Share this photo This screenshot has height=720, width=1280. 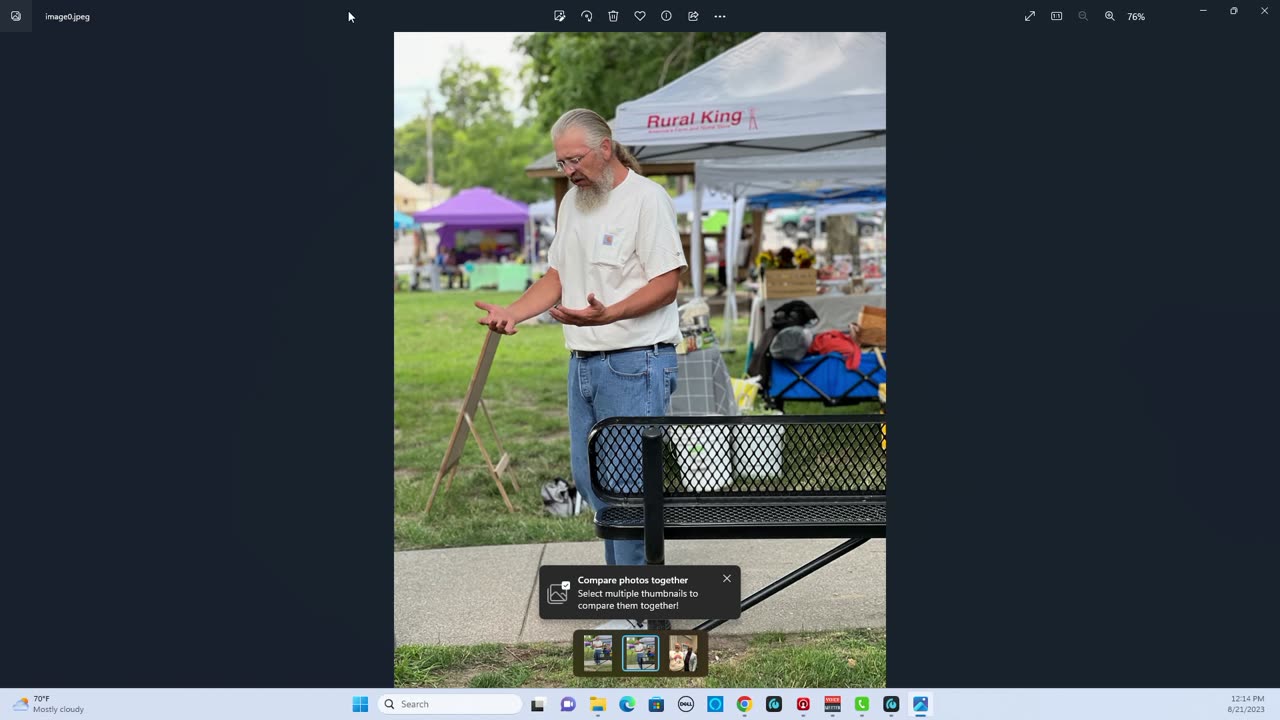coord(693,16)
